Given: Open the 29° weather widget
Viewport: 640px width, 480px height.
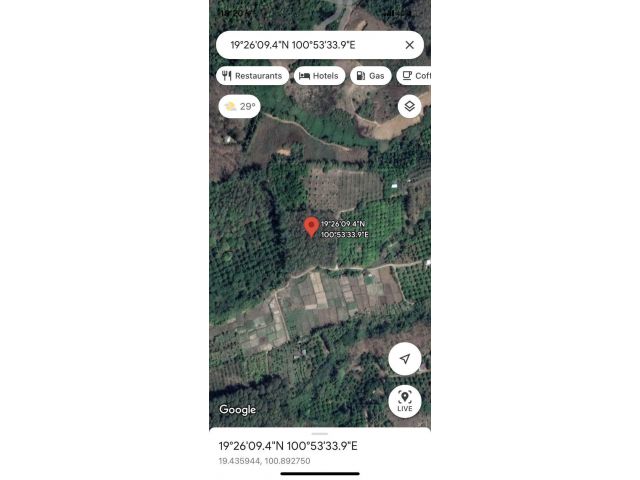Looking at the screenshot, I should point(240,106).
